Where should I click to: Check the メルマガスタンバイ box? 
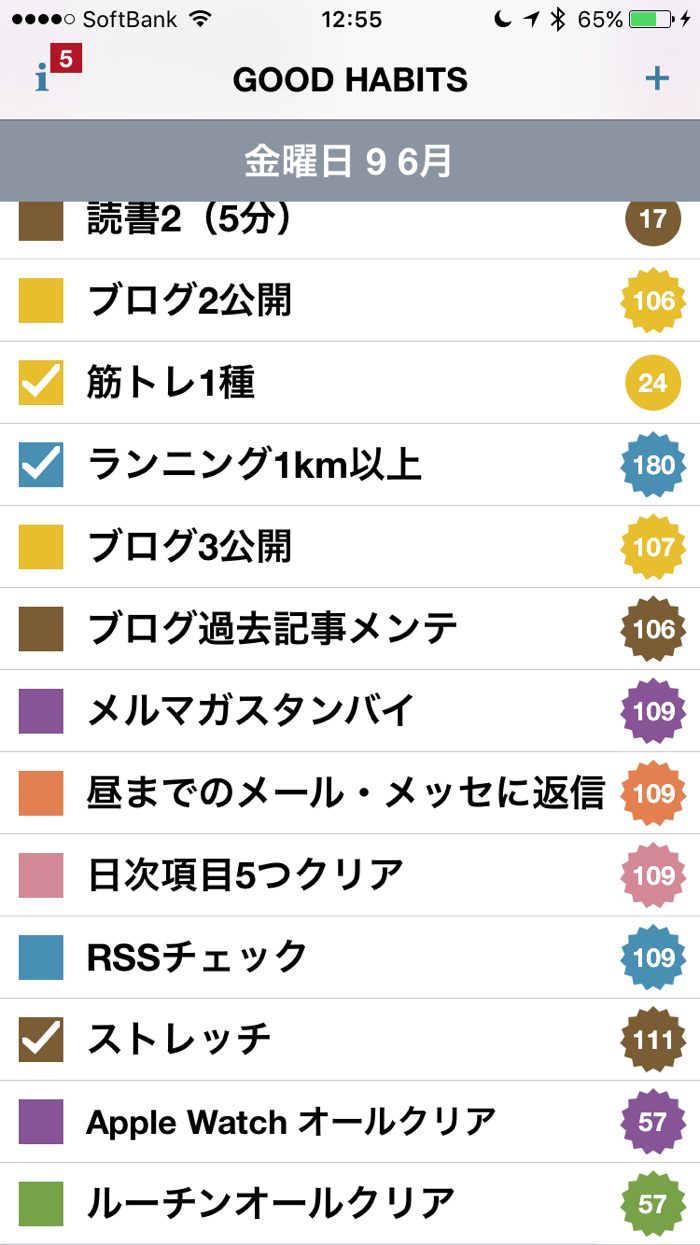pos(41,710)
